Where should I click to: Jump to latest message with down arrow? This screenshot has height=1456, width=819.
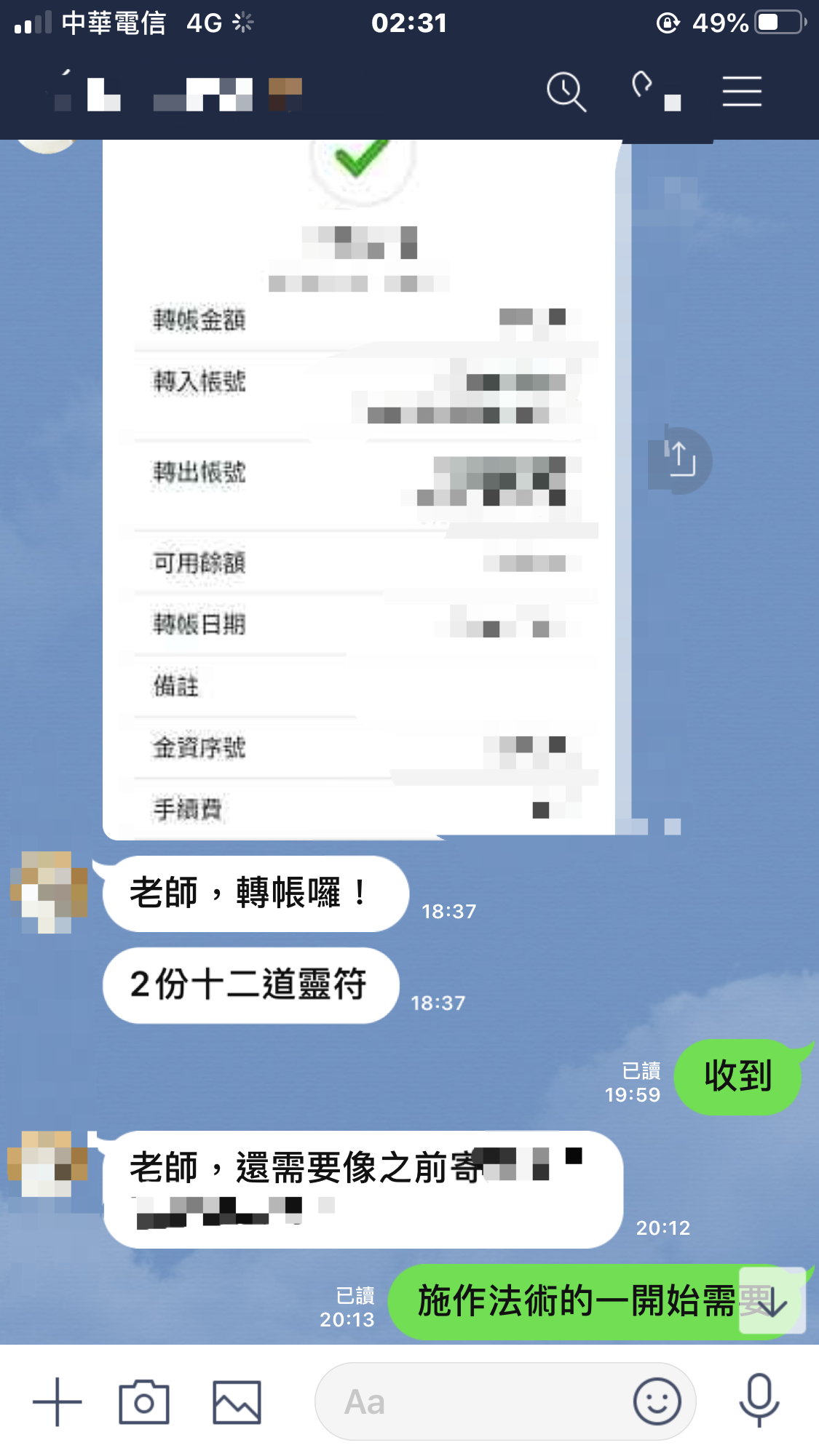tap(772, 1301)
